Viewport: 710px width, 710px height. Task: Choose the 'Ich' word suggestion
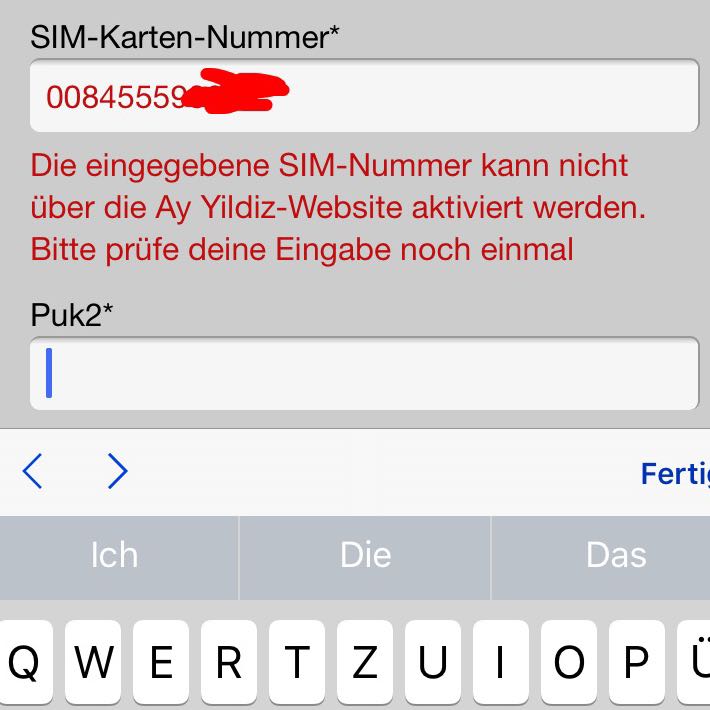[x=114, y=555]
